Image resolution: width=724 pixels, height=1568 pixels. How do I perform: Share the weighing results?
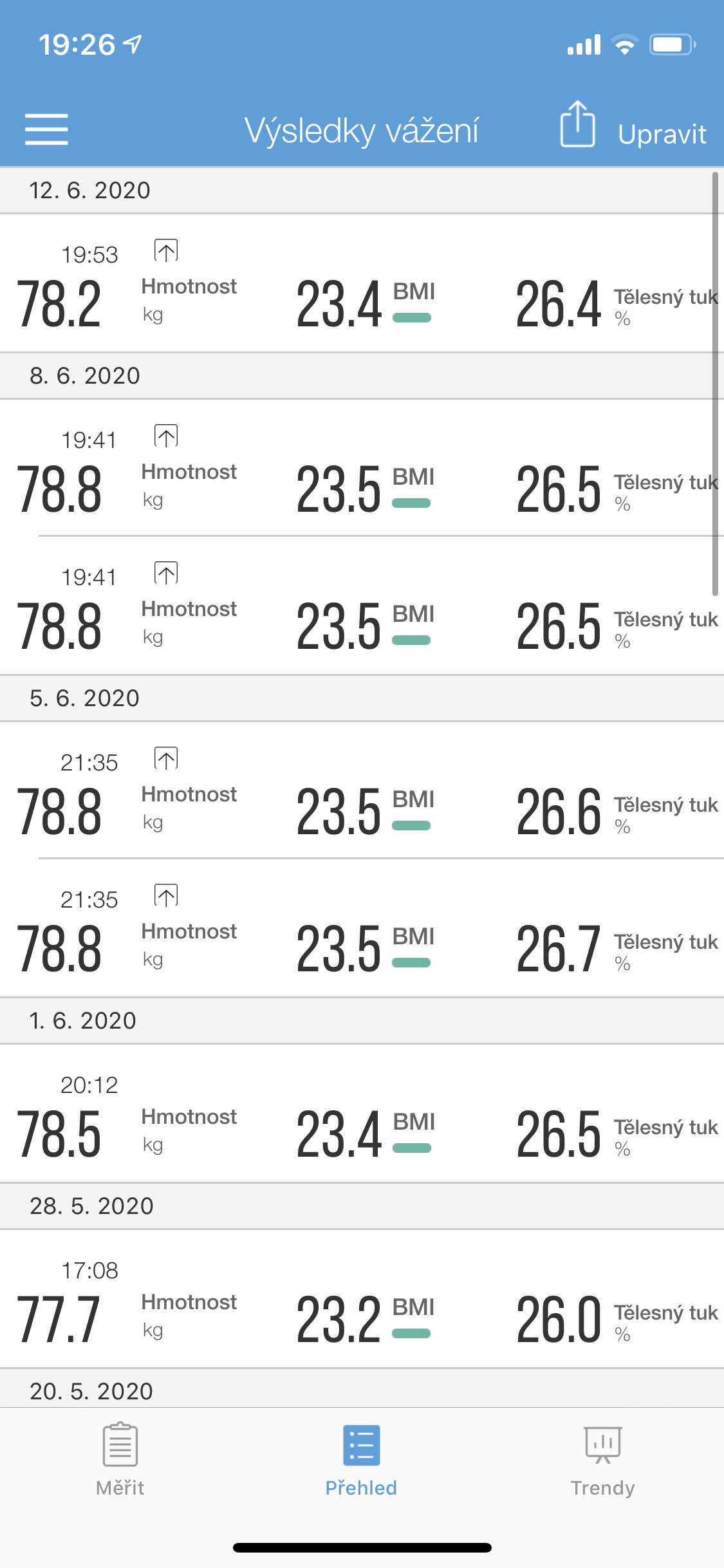click(x=577, y=125)
